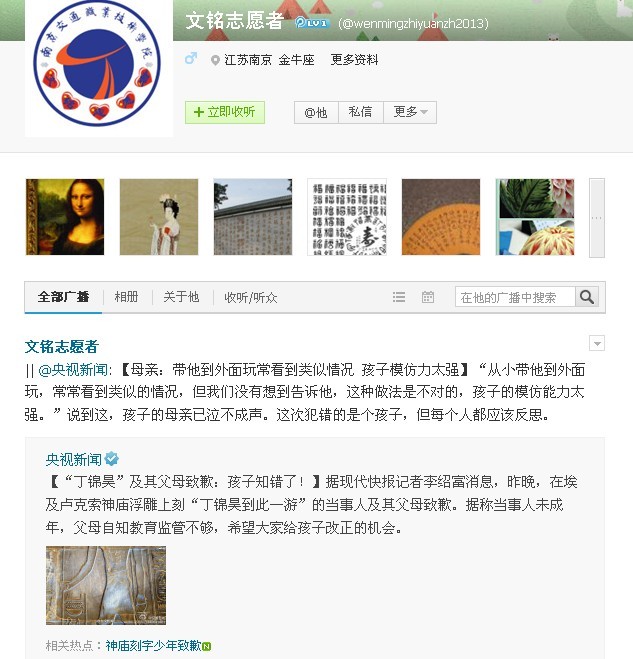Screen dimensions: 633x659
Task: Switch to the 关于他 tab
Action: 181,297
